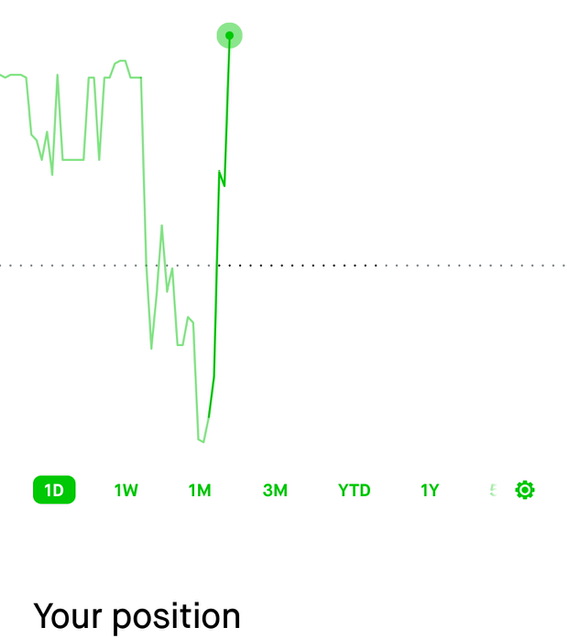This screenshot has width=567, height=640.
Task: Switch chart to 1M range
Action: point(200,490)
